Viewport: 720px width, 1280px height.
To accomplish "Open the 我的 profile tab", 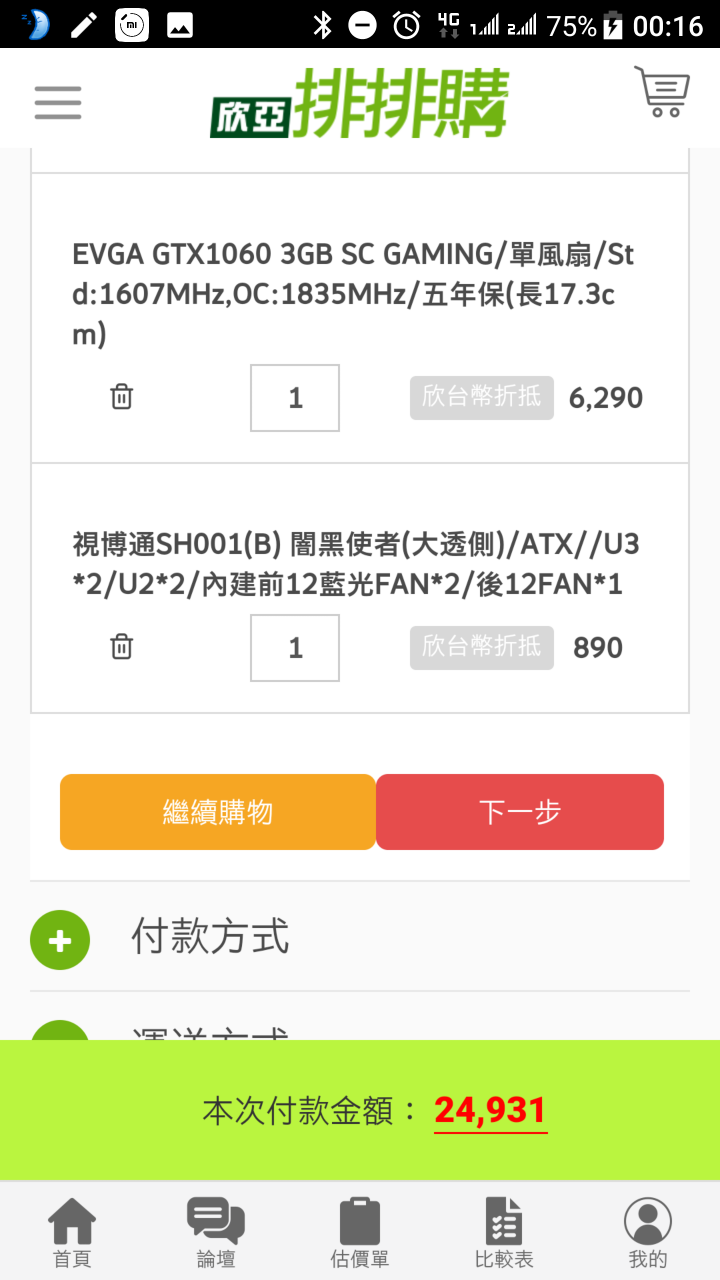I will pyautogui.click(x=648, y=1232).
